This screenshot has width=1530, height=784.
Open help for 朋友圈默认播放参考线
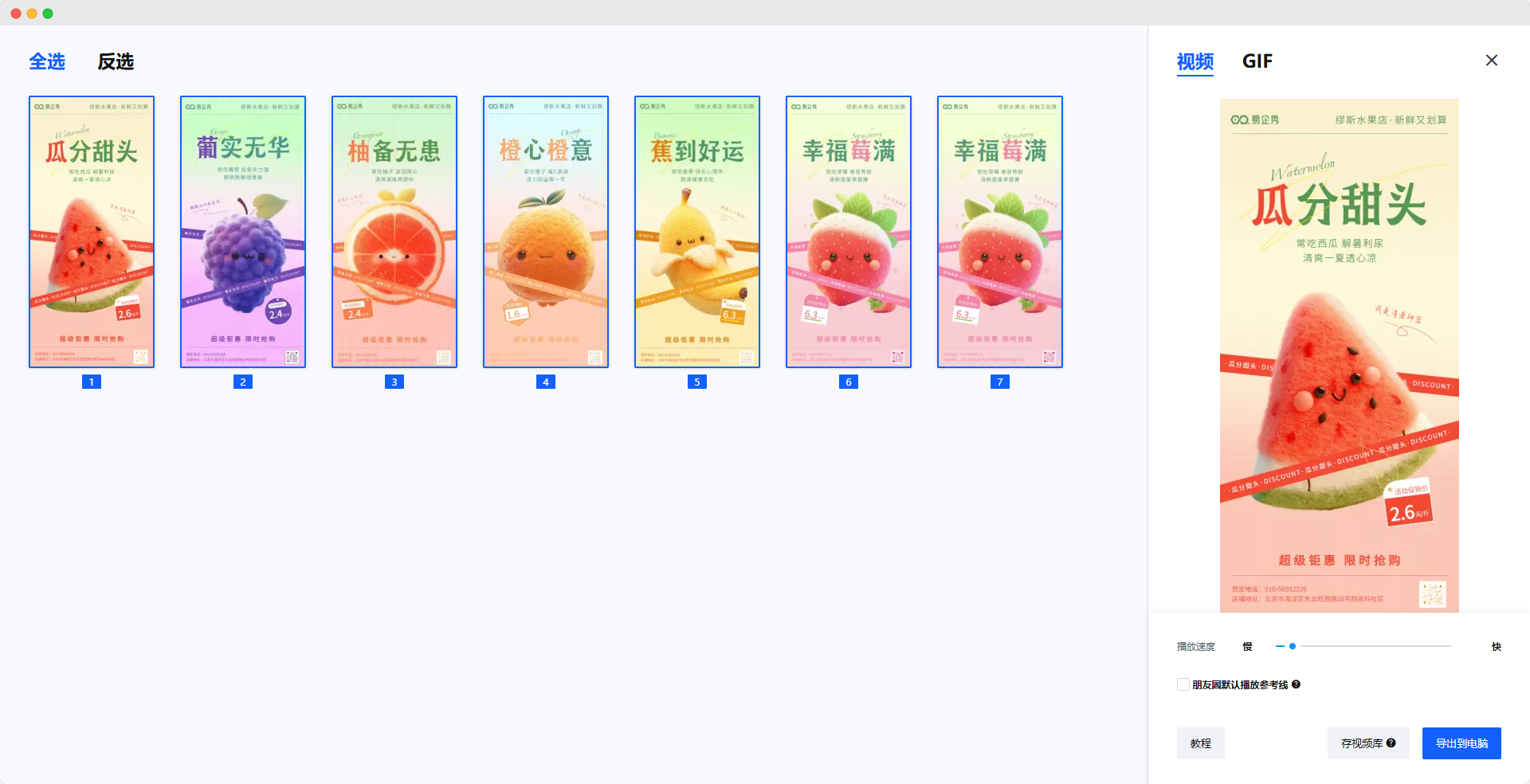coord(1296,684)
